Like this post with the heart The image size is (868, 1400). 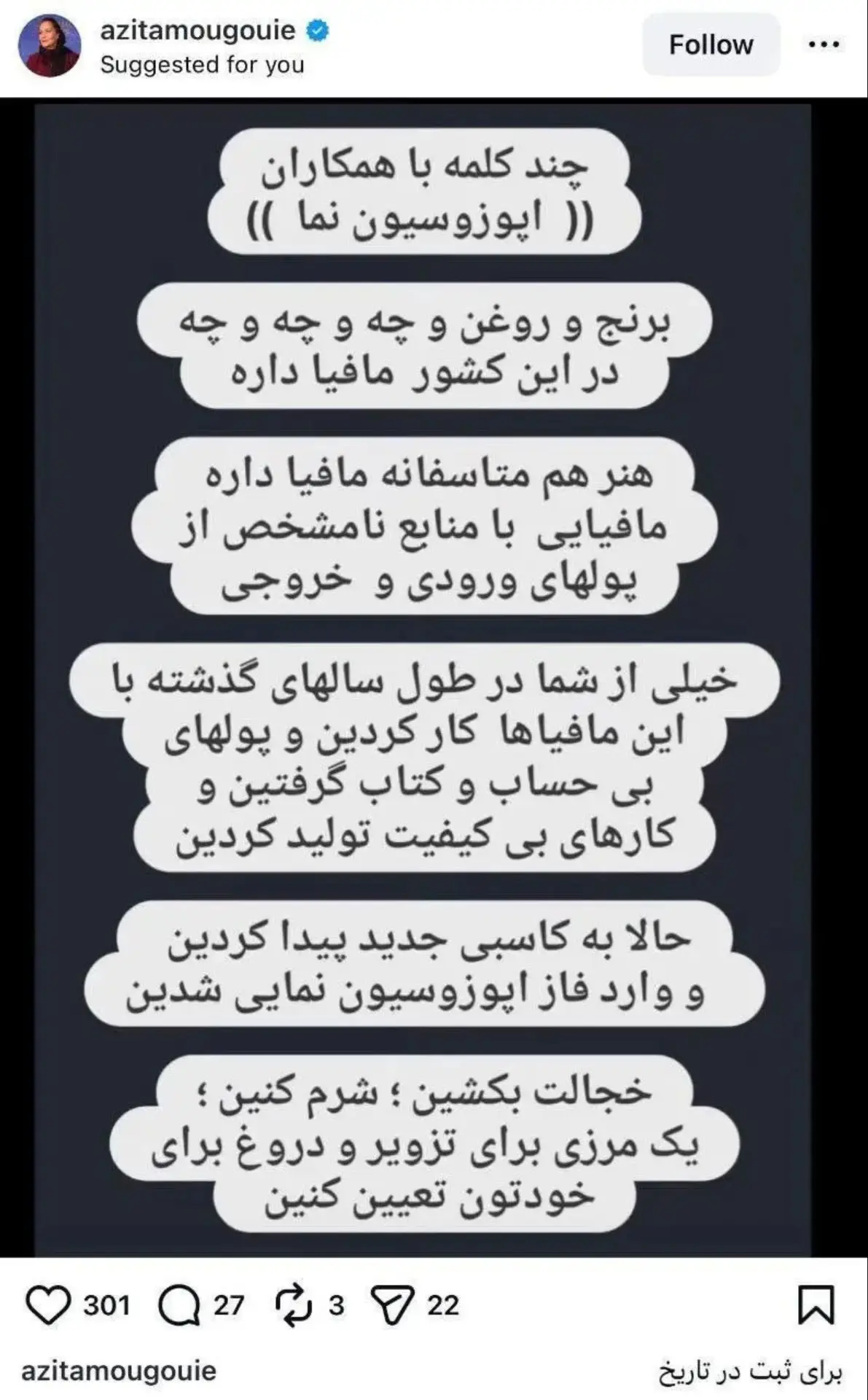coord(48,1305)
